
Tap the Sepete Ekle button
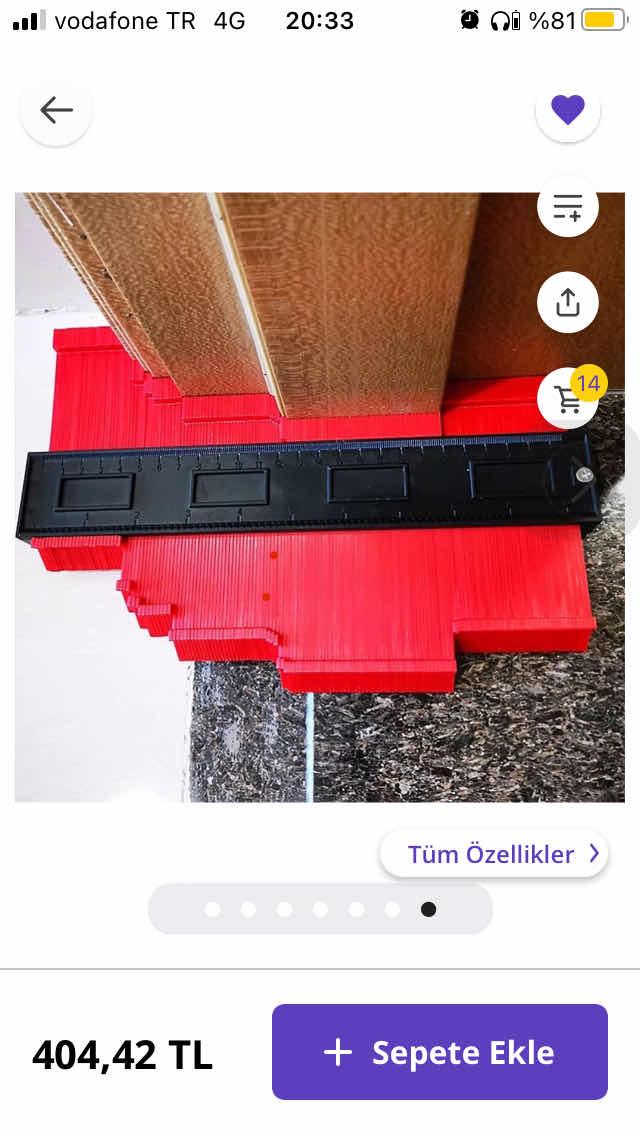(439, 1052)
